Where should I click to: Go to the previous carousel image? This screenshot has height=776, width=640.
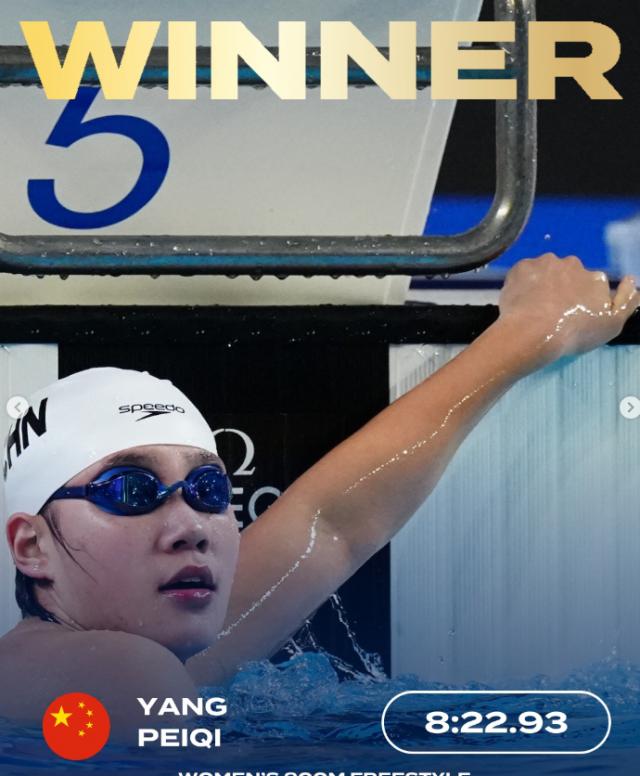click(x=17, y=407)
